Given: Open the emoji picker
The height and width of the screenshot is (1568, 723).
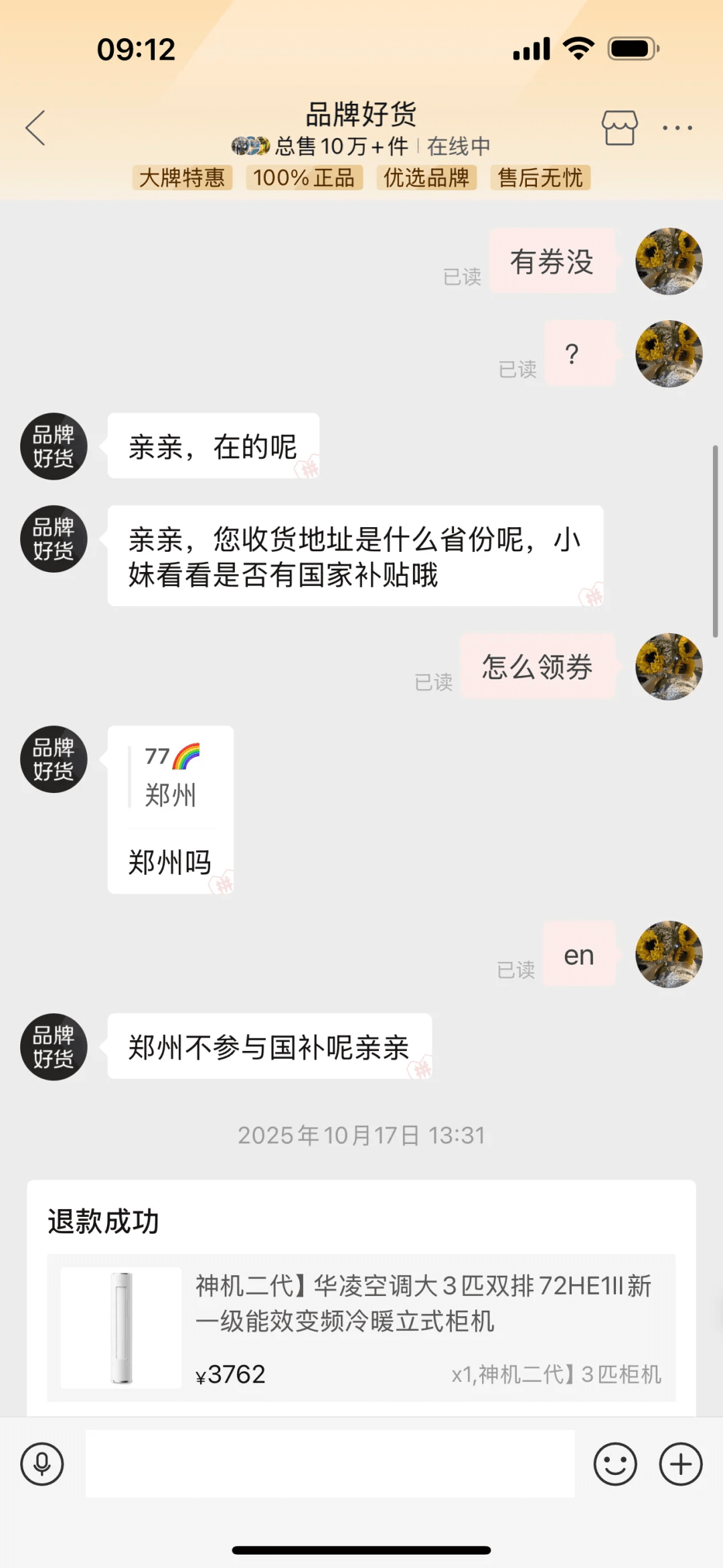Looking at the screenshot, I should [x=614, y=1464].
